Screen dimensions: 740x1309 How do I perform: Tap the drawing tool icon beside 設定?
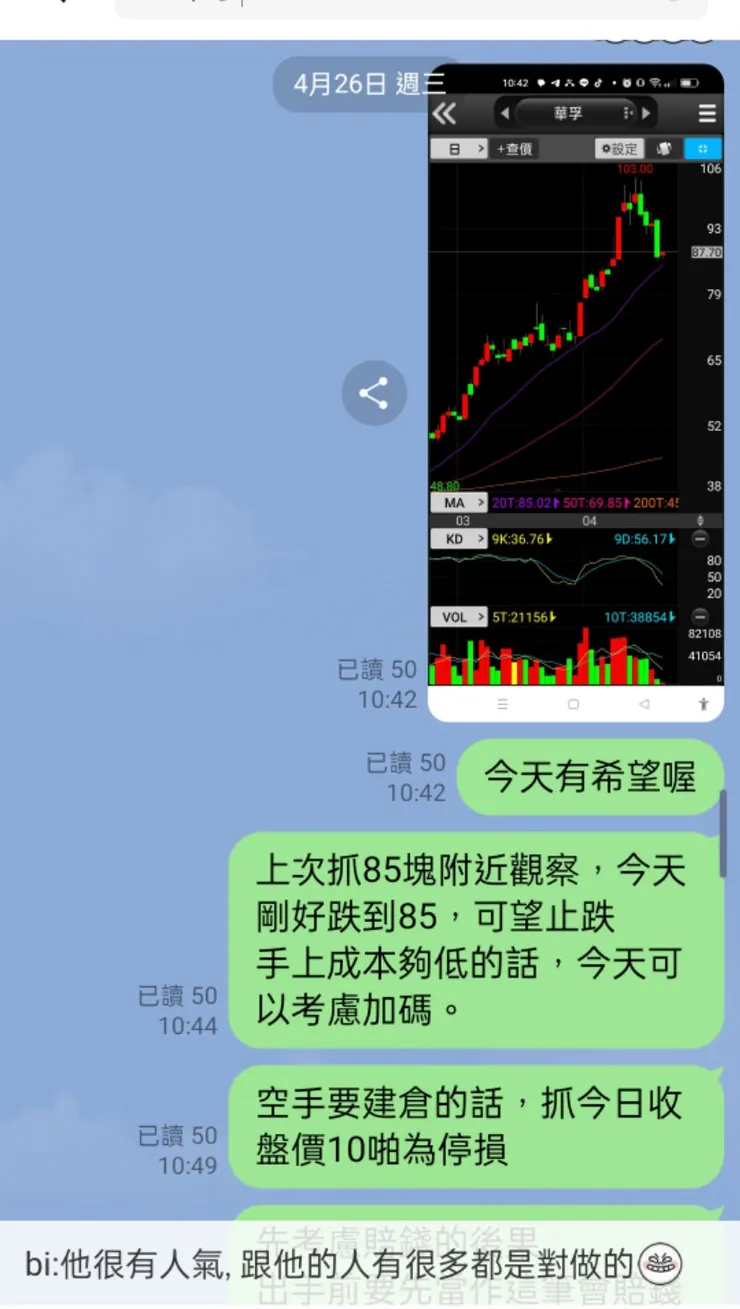[662, 148]
